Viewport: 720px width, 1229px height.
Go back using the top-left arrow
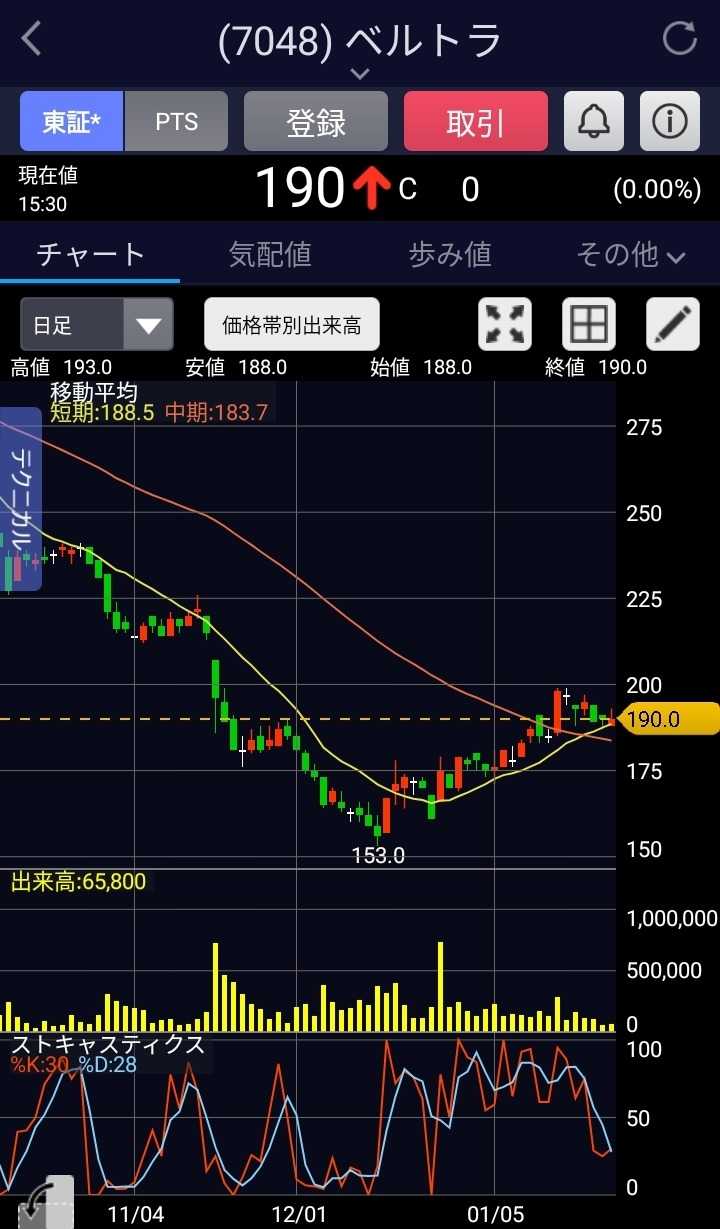(32, 40)
